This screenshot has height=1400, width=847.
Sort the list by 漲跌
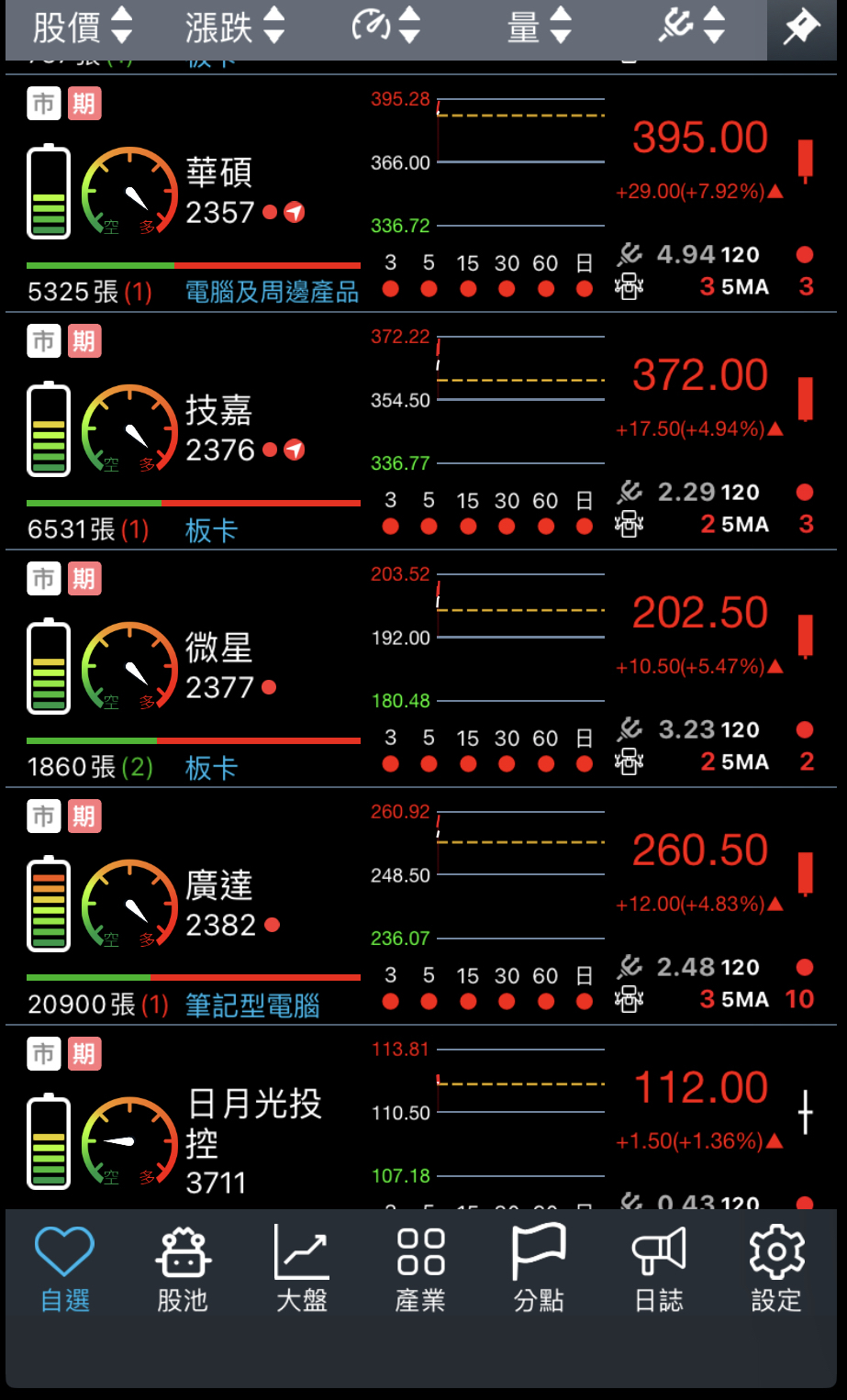[x=235, y=26]
